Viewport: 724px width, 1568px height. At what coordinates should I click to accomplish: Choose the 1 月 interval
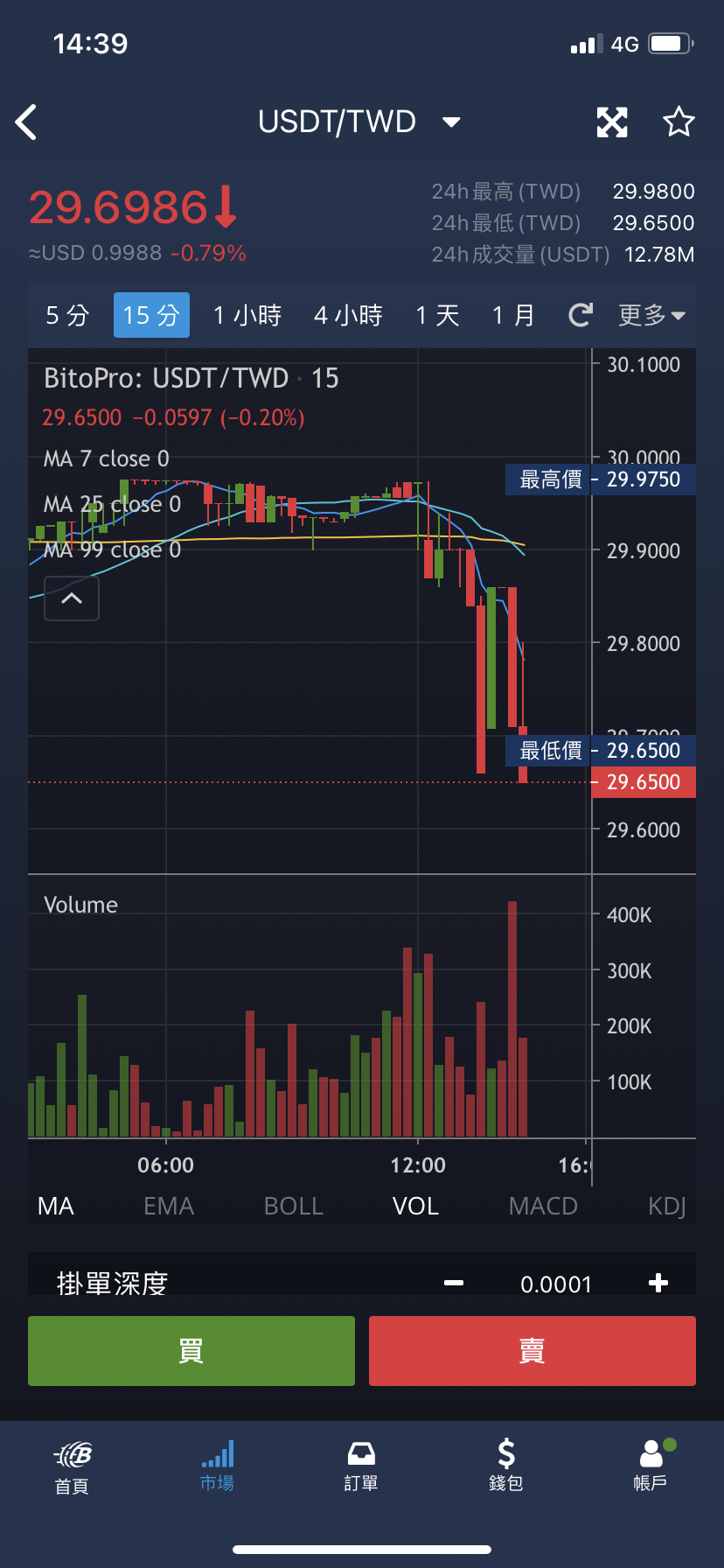[x=513, y=315]
